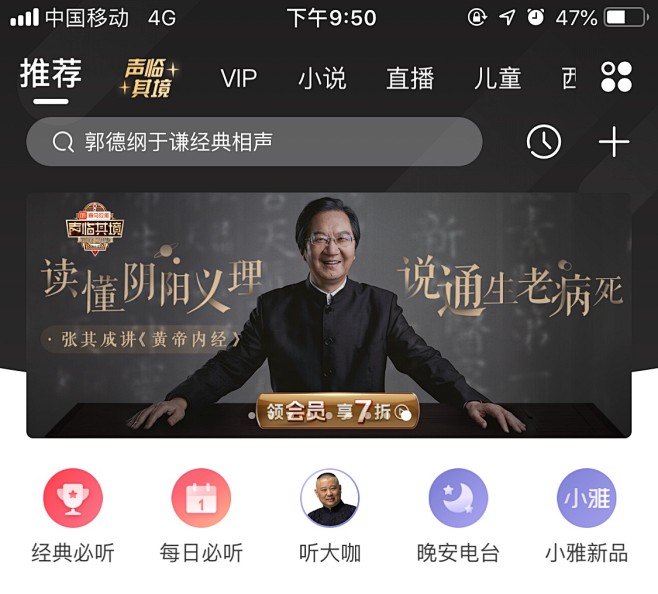Go to the 直播 tab

pyautogui.click(x=410, y=78)
